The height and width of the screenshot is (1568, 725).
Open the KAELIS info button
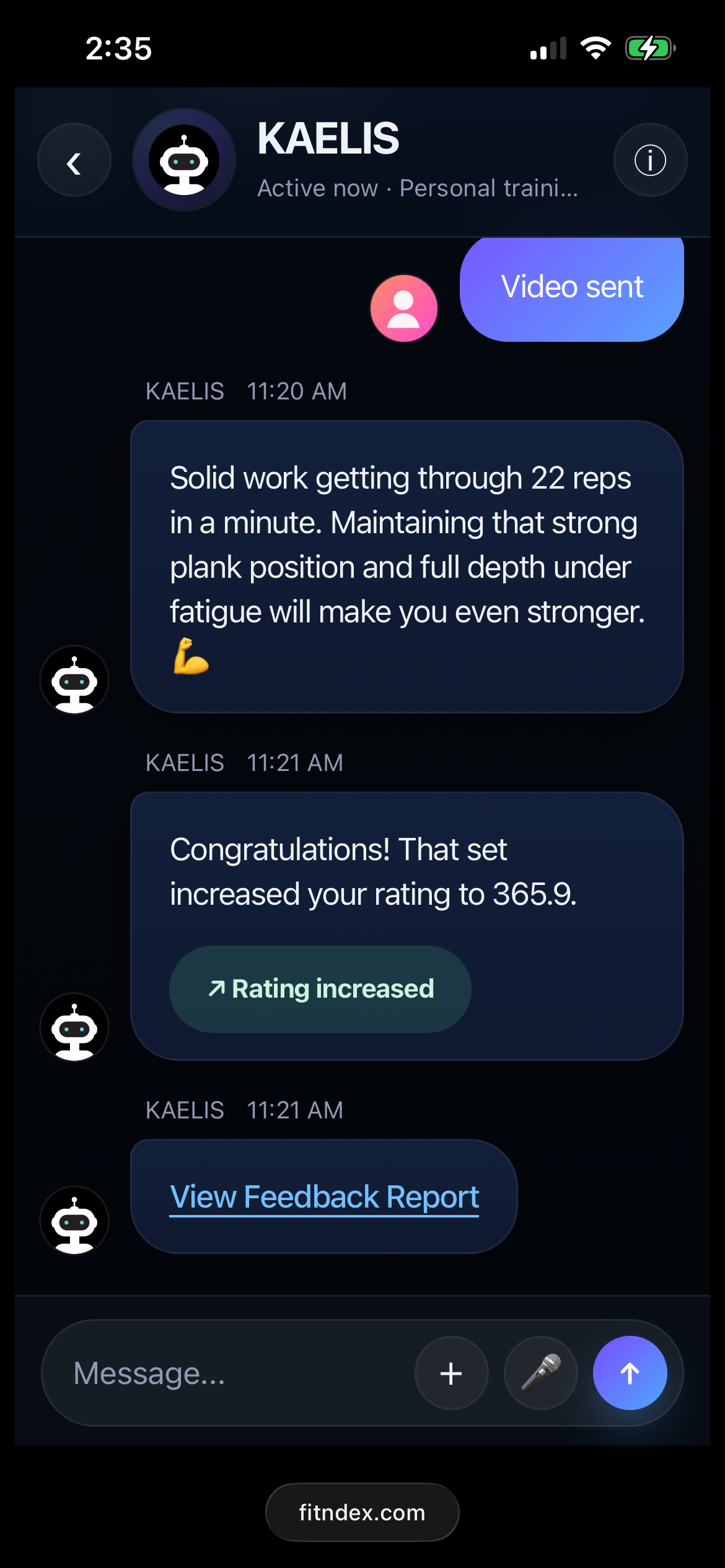click(x=650, y=160)
